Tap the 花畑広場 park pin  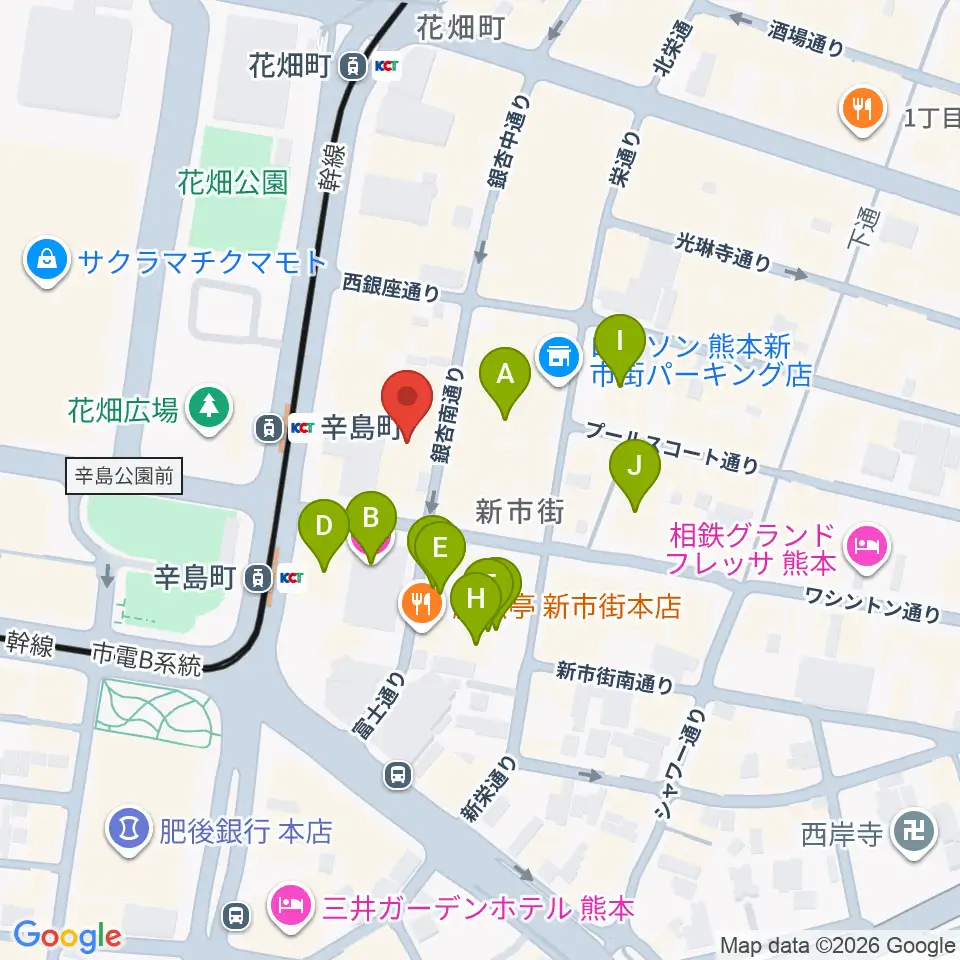(209, 410)
